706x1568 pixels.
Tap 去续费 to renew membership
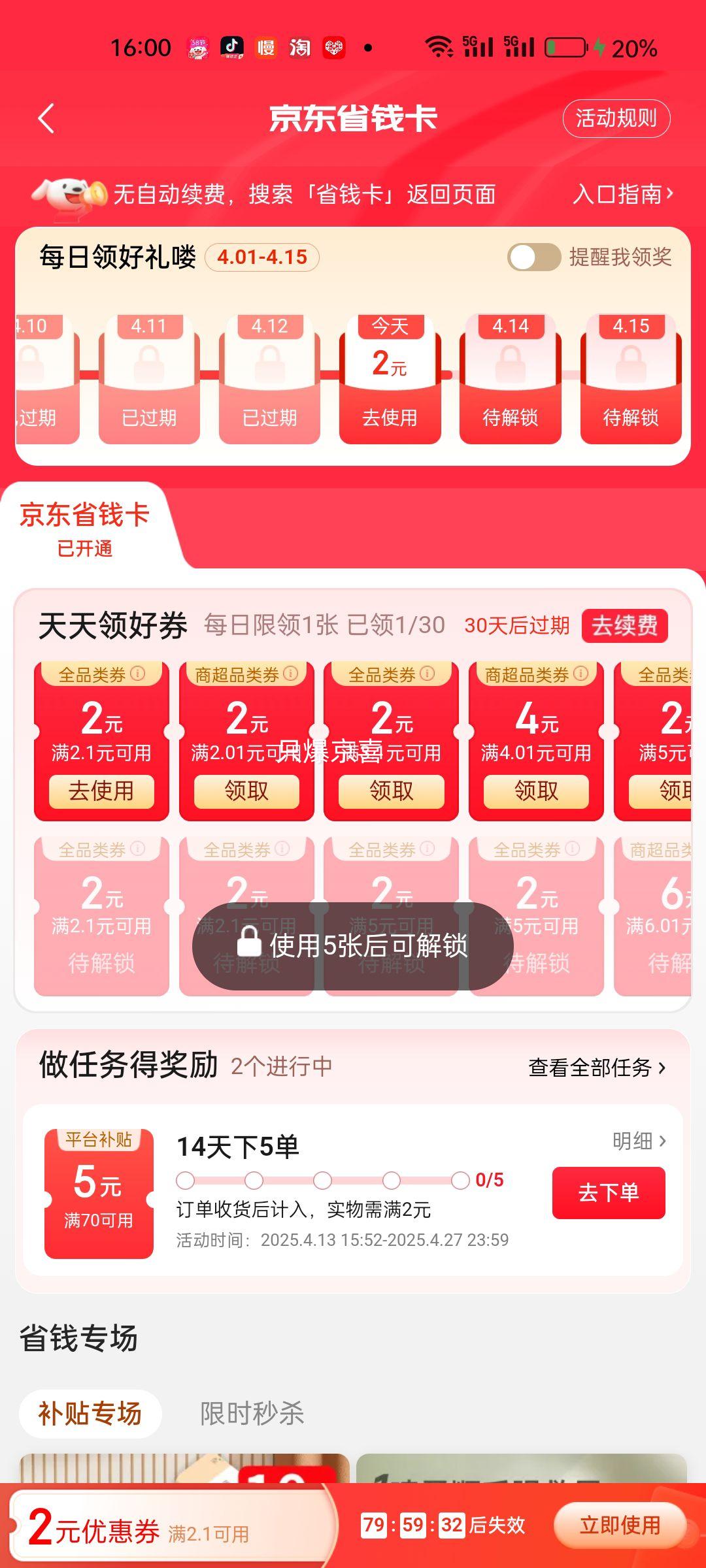click(x=624, y=625)
